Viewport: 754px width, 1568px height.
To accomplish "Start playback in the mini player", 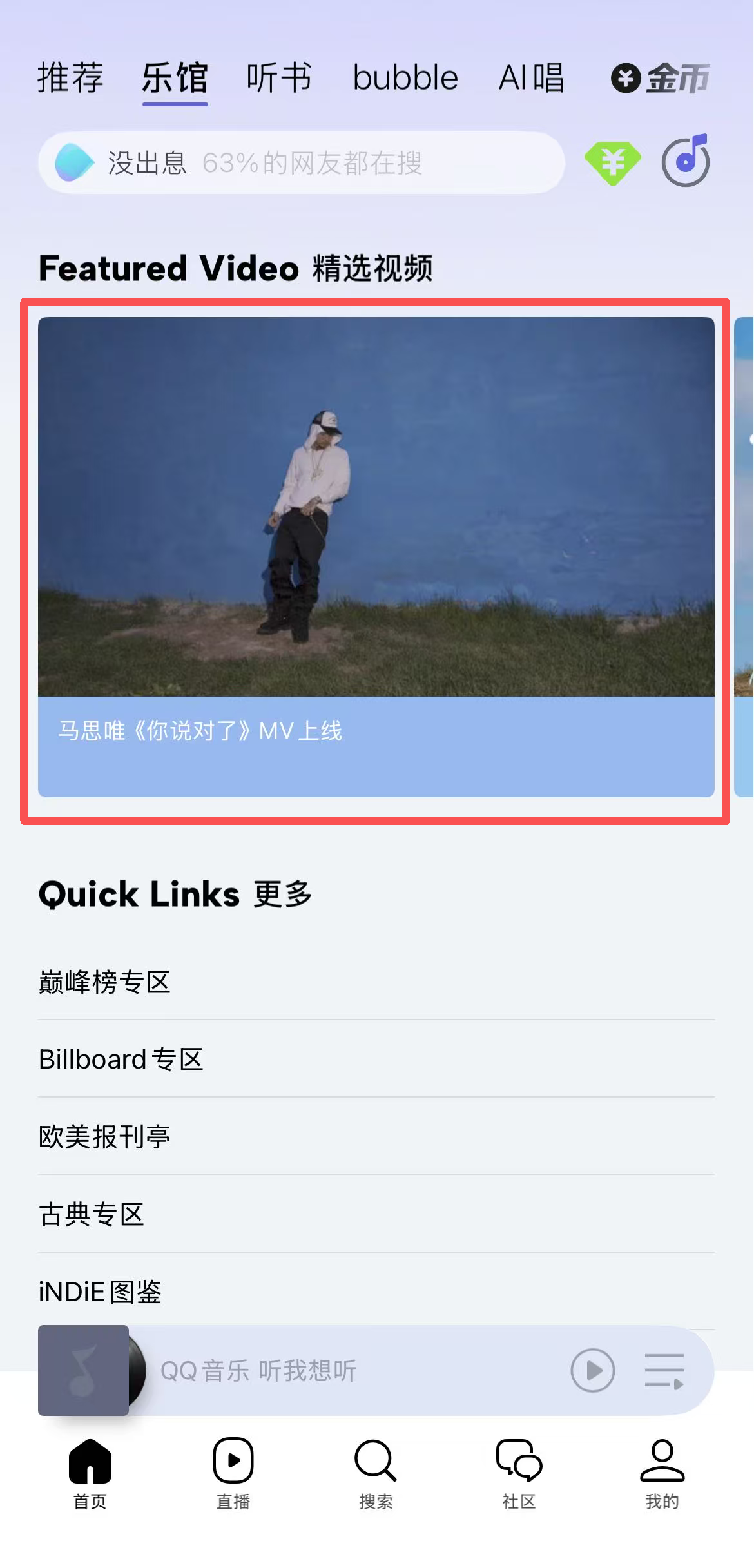I will click(592, 1370).
